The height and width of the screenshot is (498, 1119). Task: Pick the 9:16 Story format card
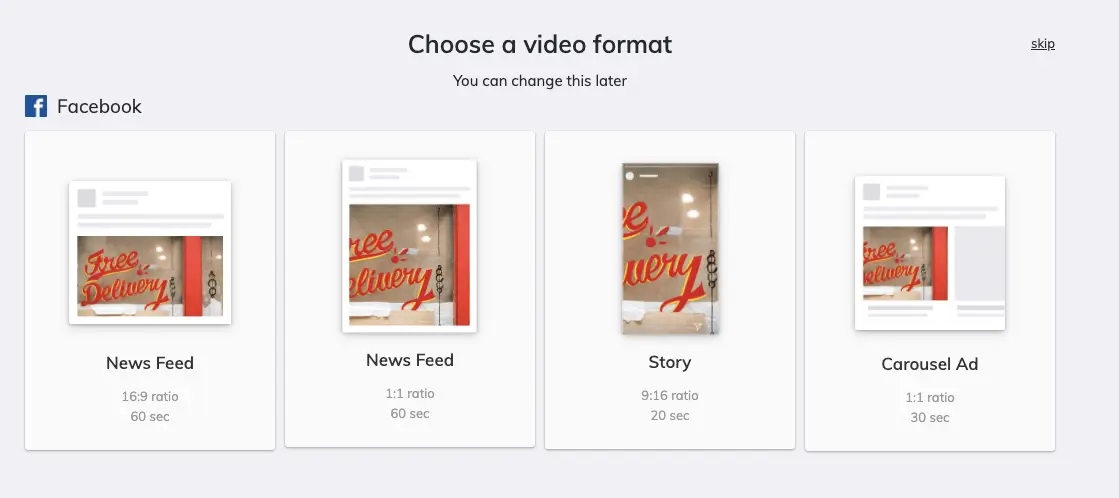pos(670,290)
